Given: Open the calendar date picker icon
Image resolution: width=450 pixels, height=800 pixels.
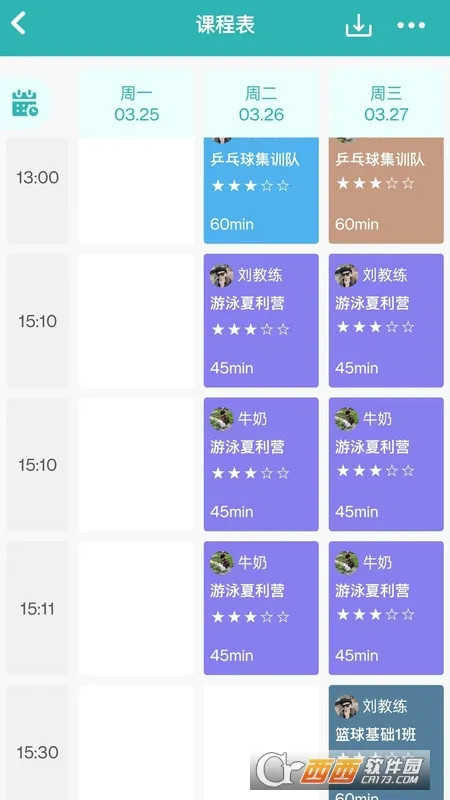Looking at the screenshot, I should [x=24, y=103].
